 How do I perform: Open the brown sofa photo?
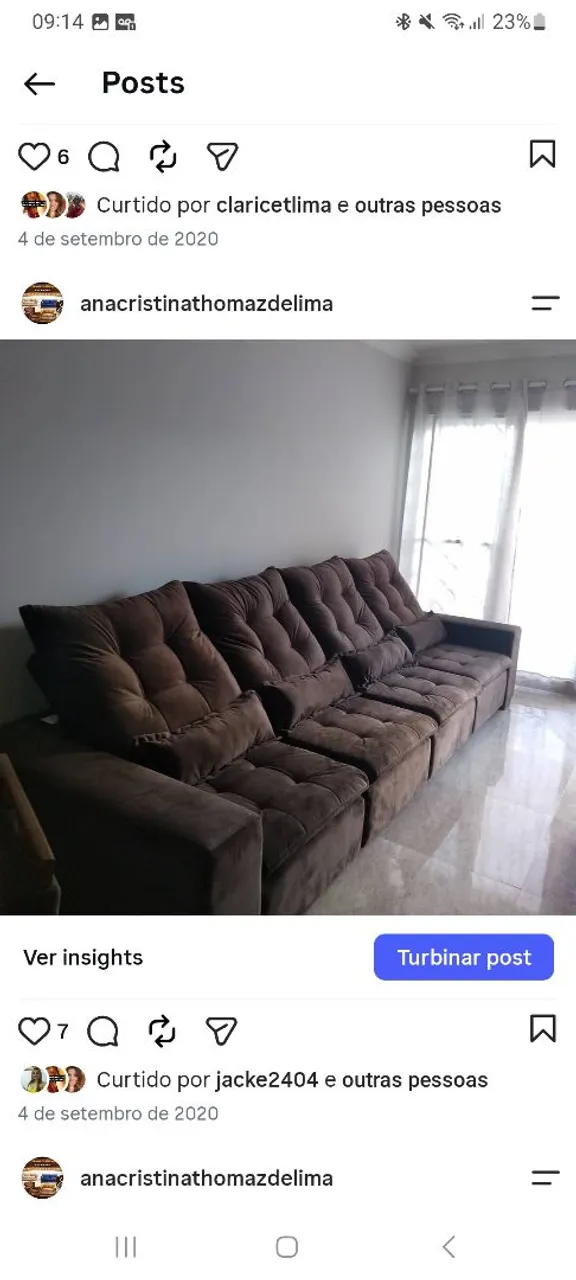[x=288, y=627]
